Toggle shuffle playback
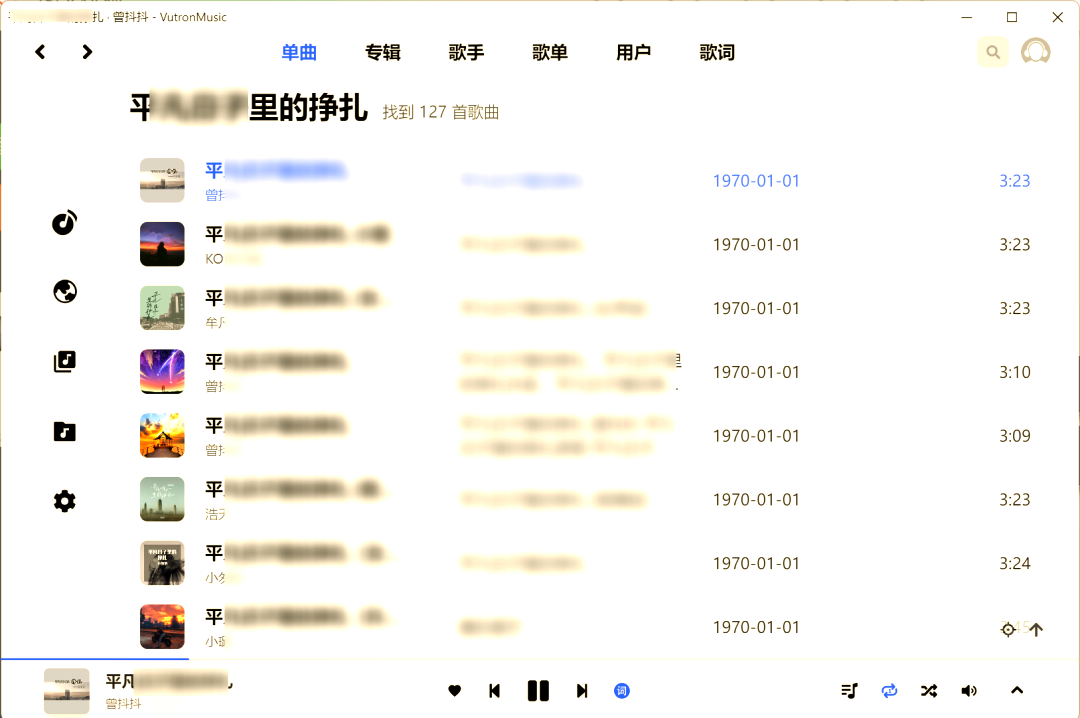 pos(929,691)
